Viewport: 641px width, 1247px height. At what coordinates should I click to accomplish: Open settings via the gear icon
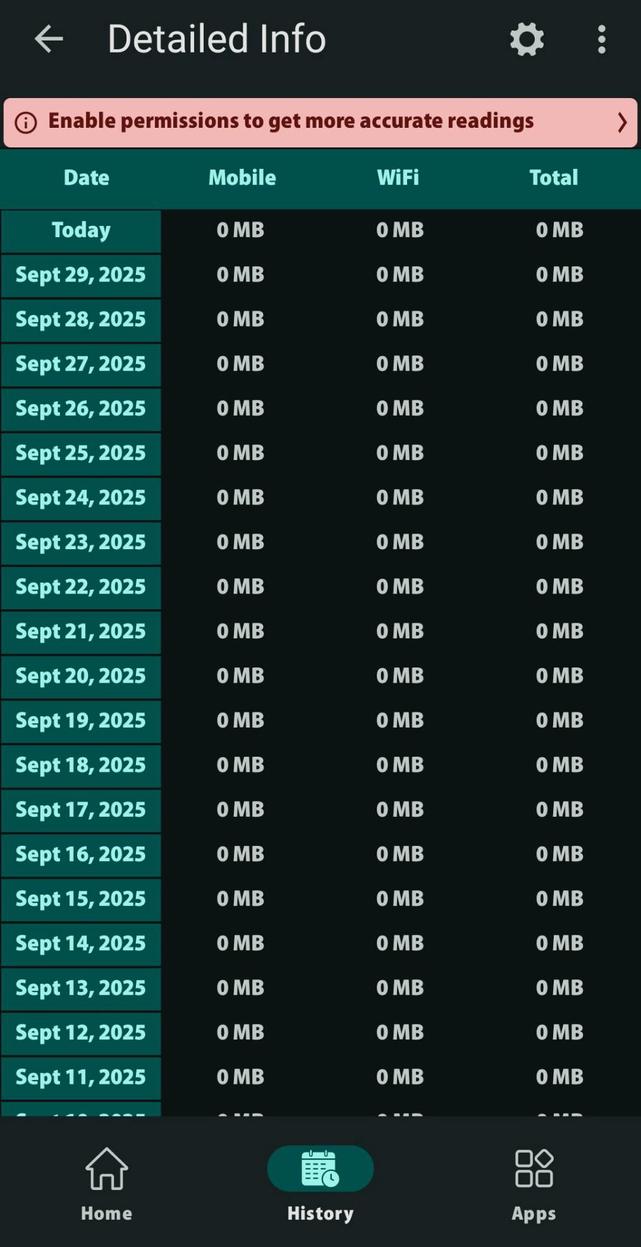tap(527, 39)
